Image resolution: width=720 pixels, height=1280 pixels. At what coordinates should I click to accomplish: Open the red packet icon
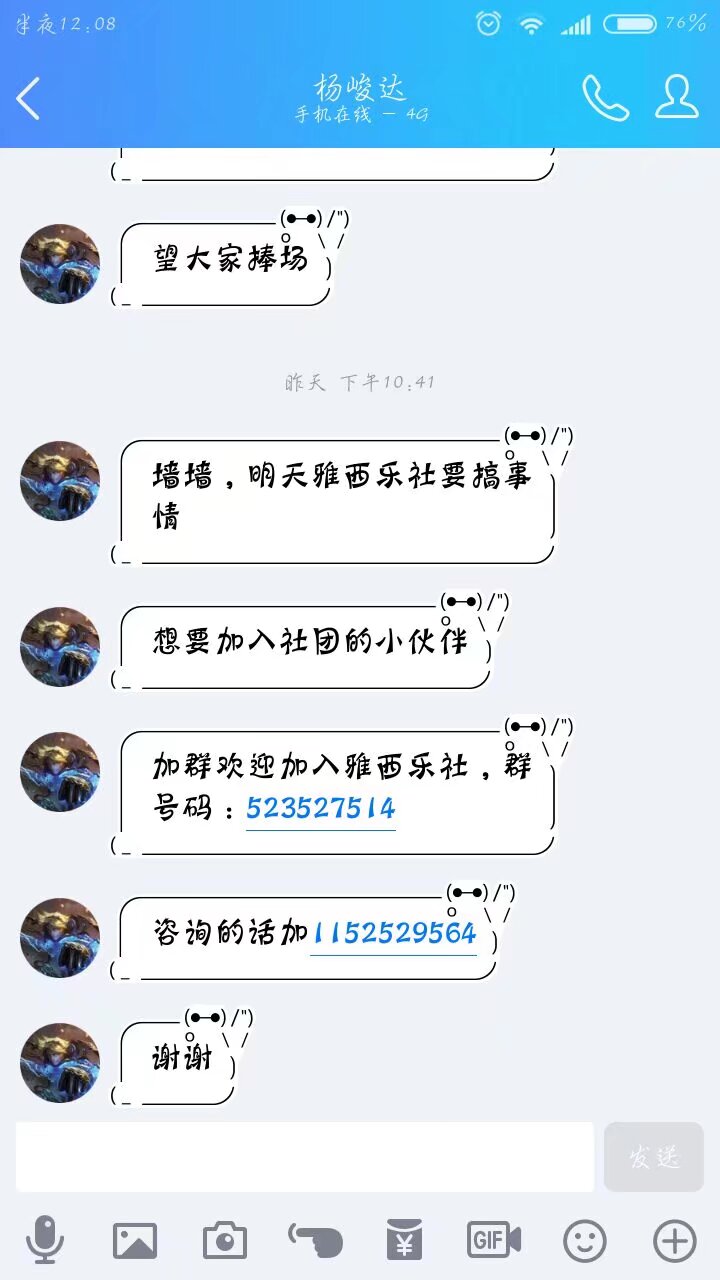pos(405,1241)
